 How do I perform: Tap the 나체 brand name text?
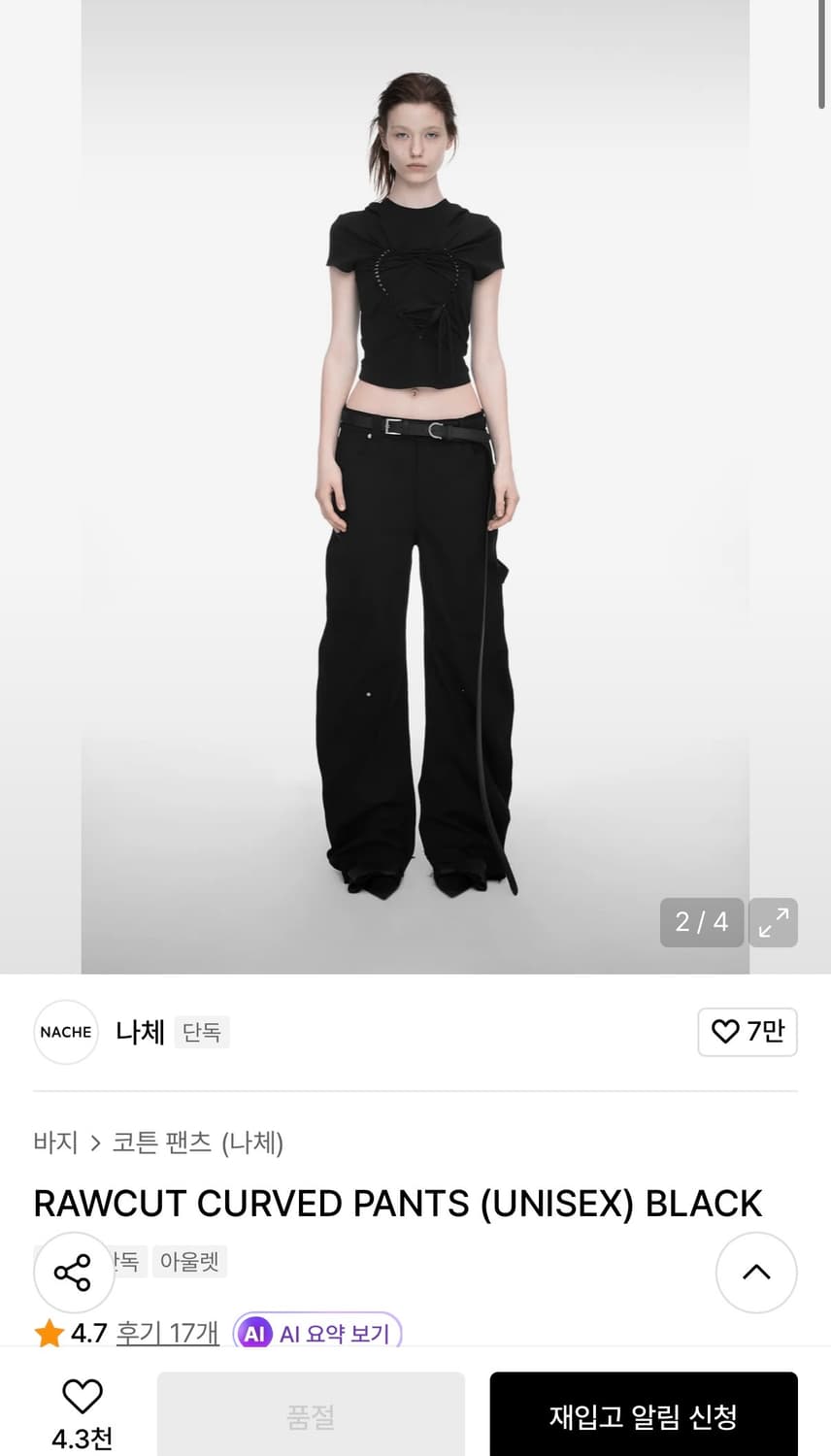[x=139, y=1032]
